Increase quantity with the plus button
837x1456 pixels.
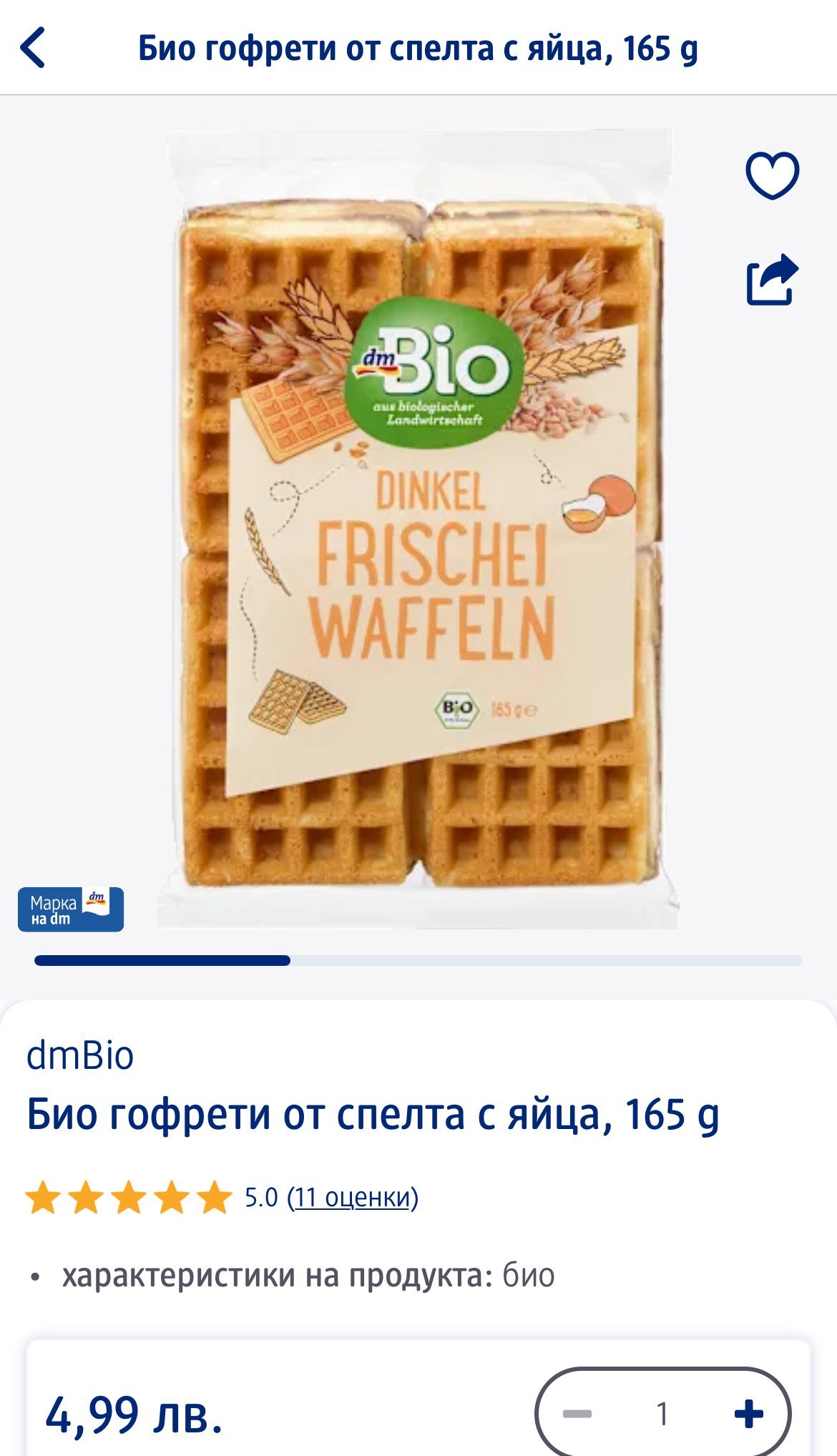pyautogui.click(x=748, y=1414)
